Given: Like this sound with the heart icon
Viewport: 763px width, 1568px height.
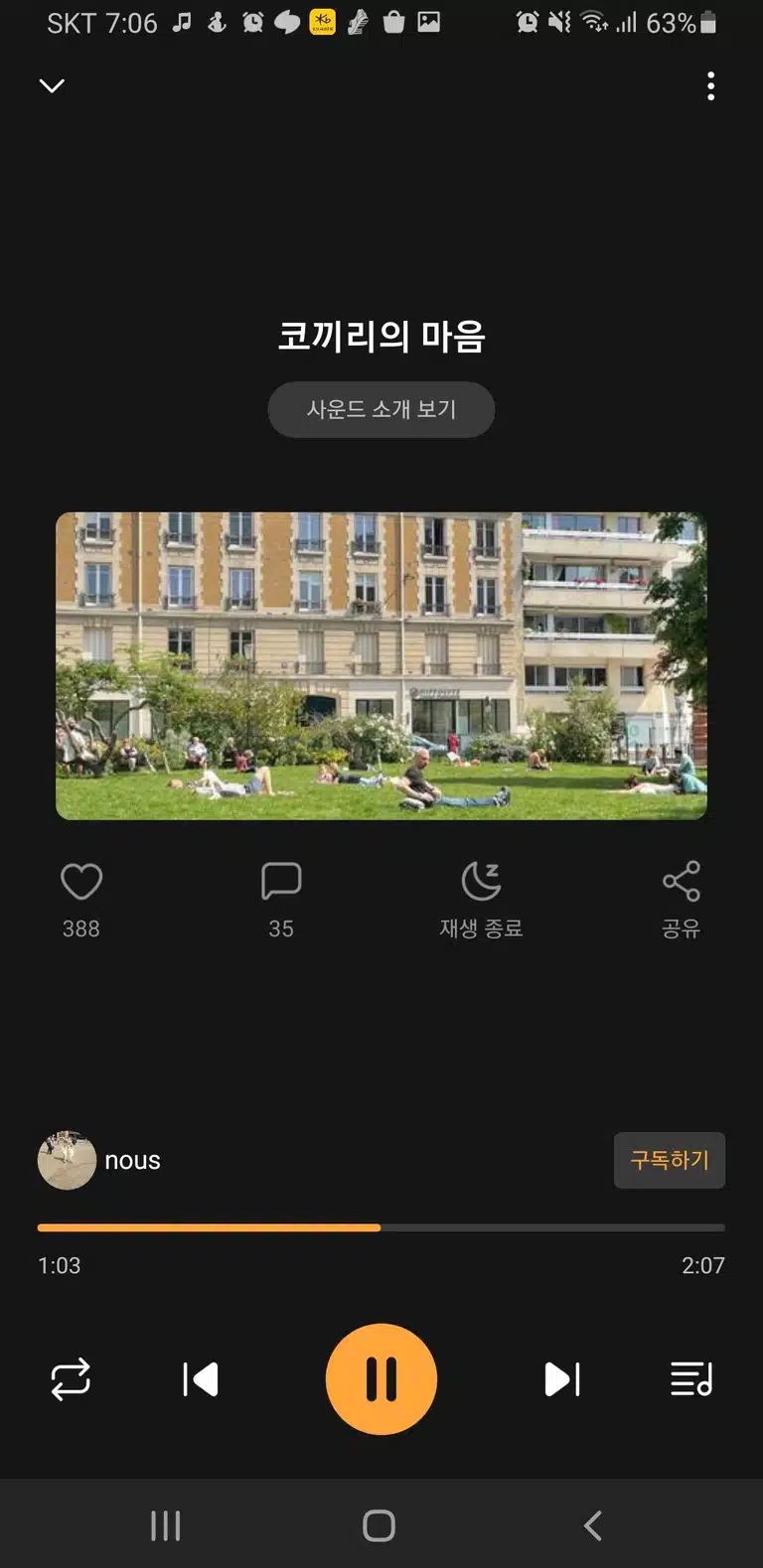Looking at the screenshot, I should point(81,881).
